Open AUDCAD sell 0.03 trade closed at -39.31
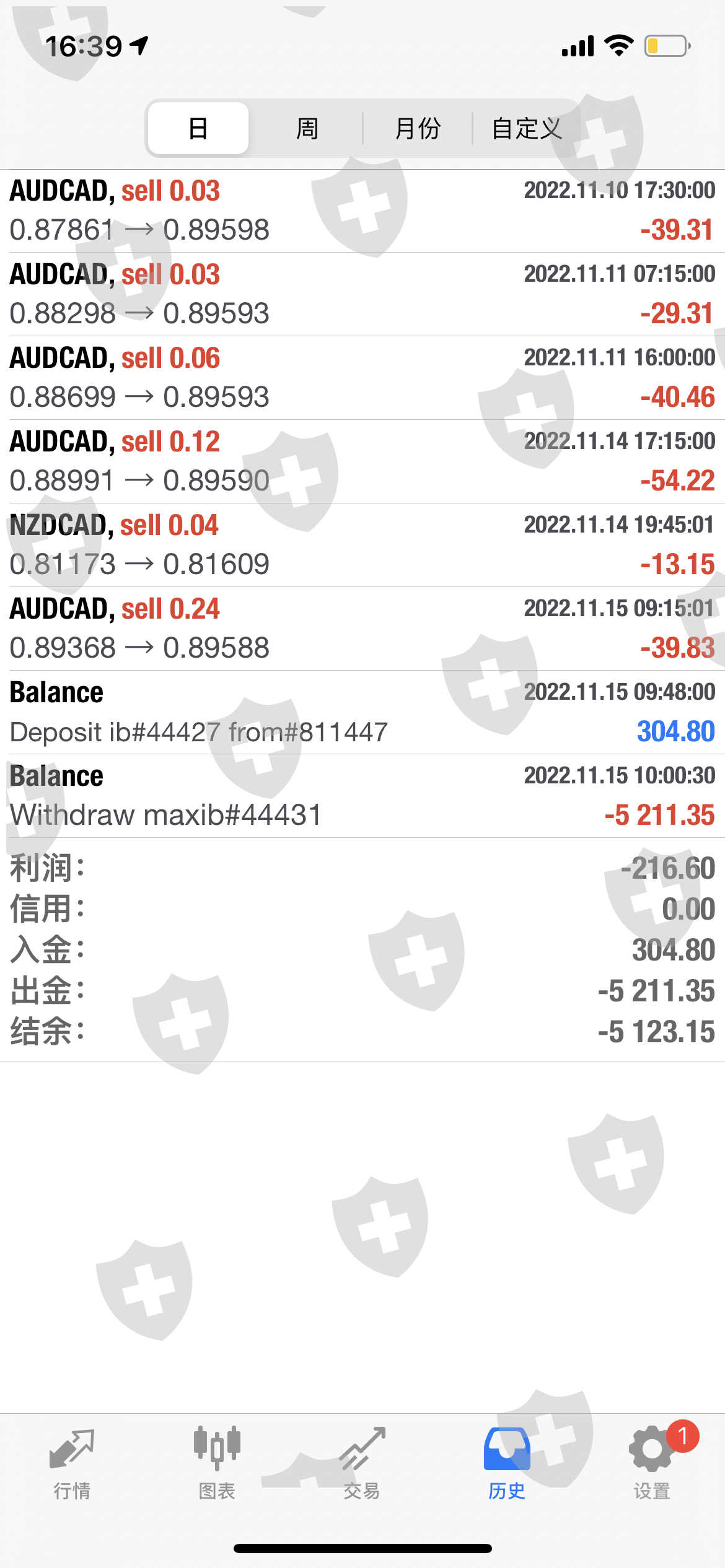This screenshot has width=725, height=1568. (x=362, y=211)
